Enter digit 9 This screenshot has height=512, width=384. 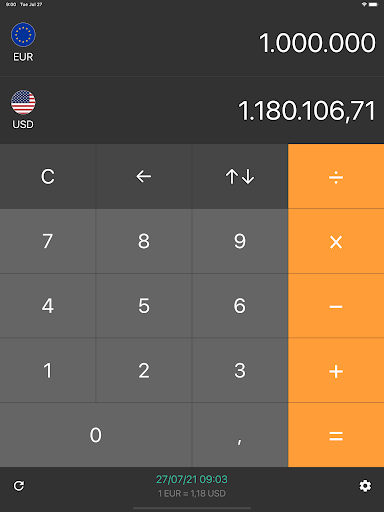pos(240,241)
